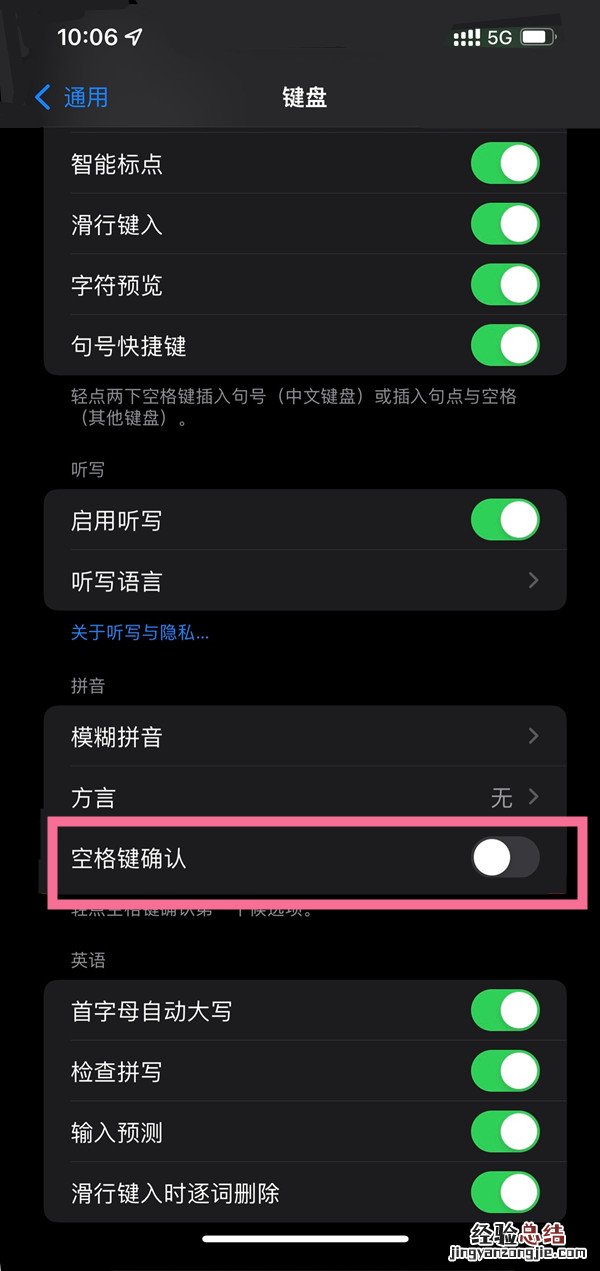Turn off the 智能标点 switch
The width and height of the screenshot is (600, 1271).
click(x=505, y=164)
